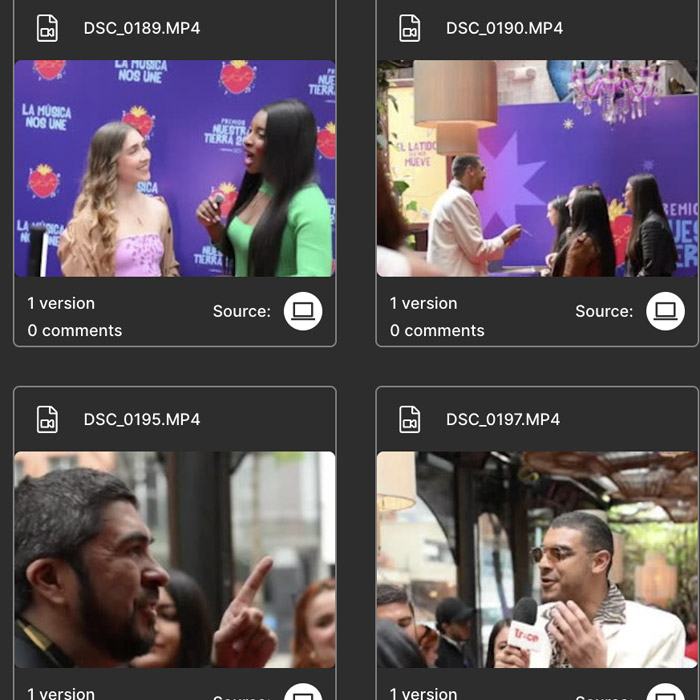Open the DSC_0195.MP4 video card
The height and width of the screenshot is (700, 700).
coord(175,560)
